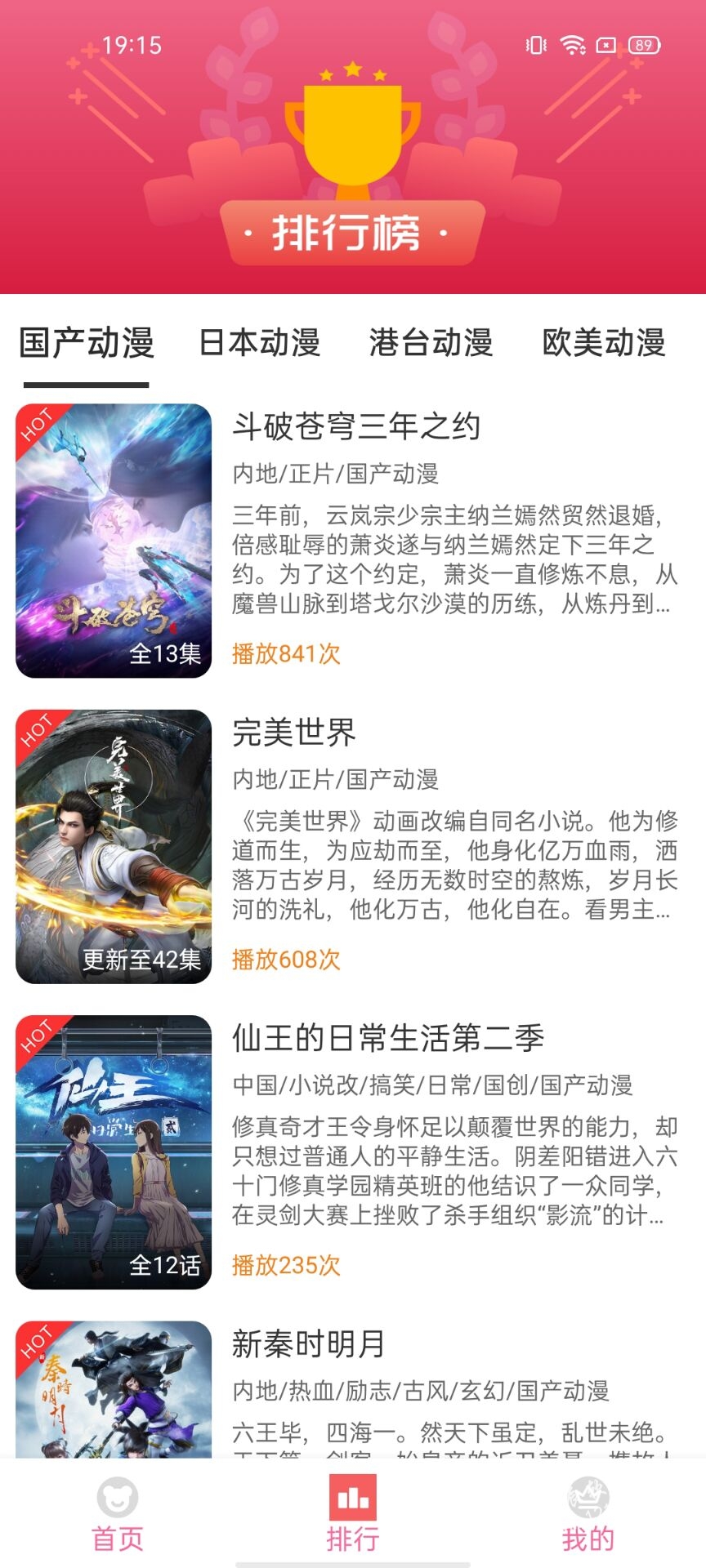Open the 完美世界 anime entry
Image resolution: width=706 pixels, height=1568 pixels.
(x=294, y=733)
